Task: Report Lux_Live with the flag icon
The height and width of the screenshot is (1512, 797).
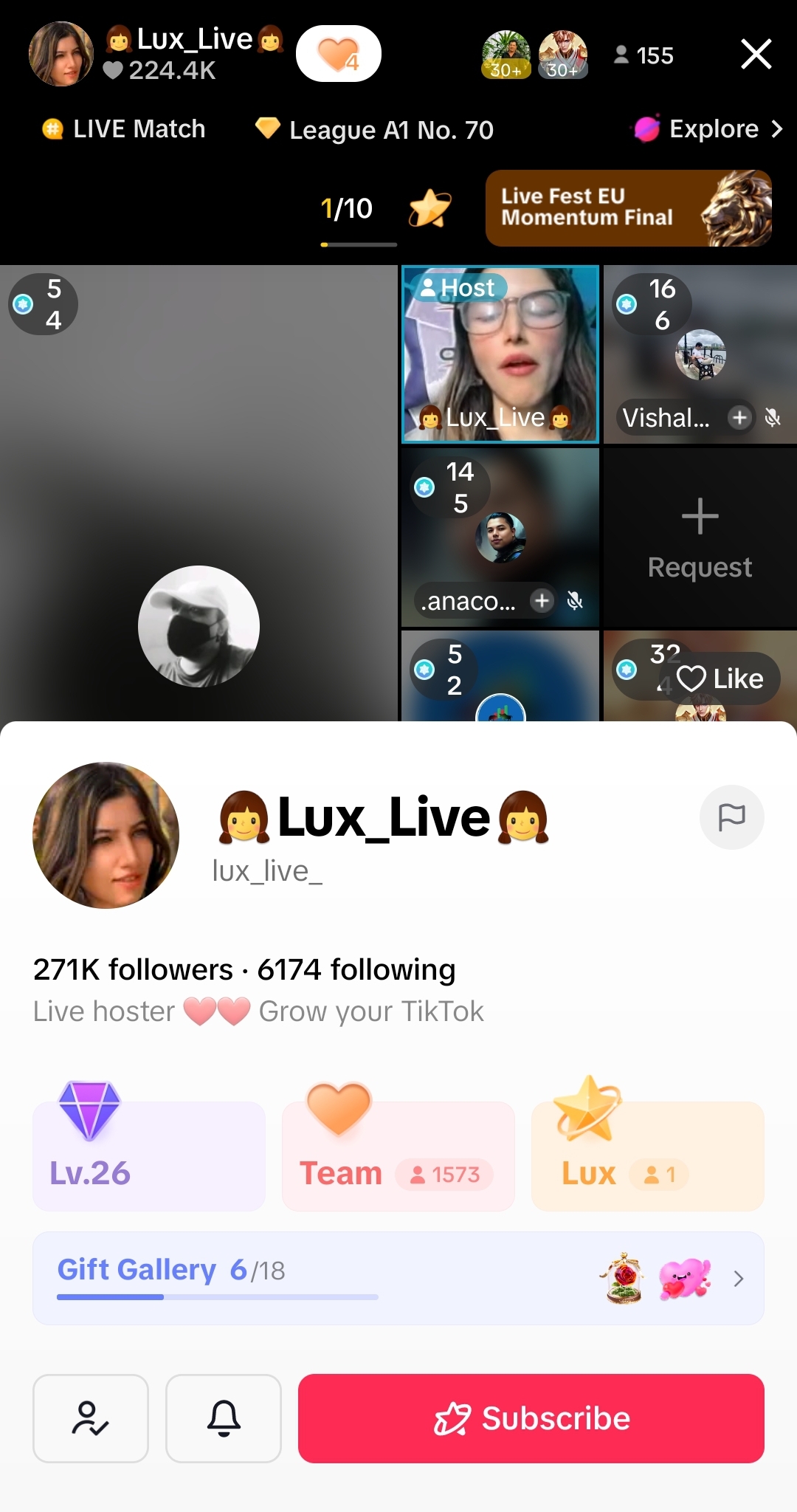Action: [x=731, y=817]
